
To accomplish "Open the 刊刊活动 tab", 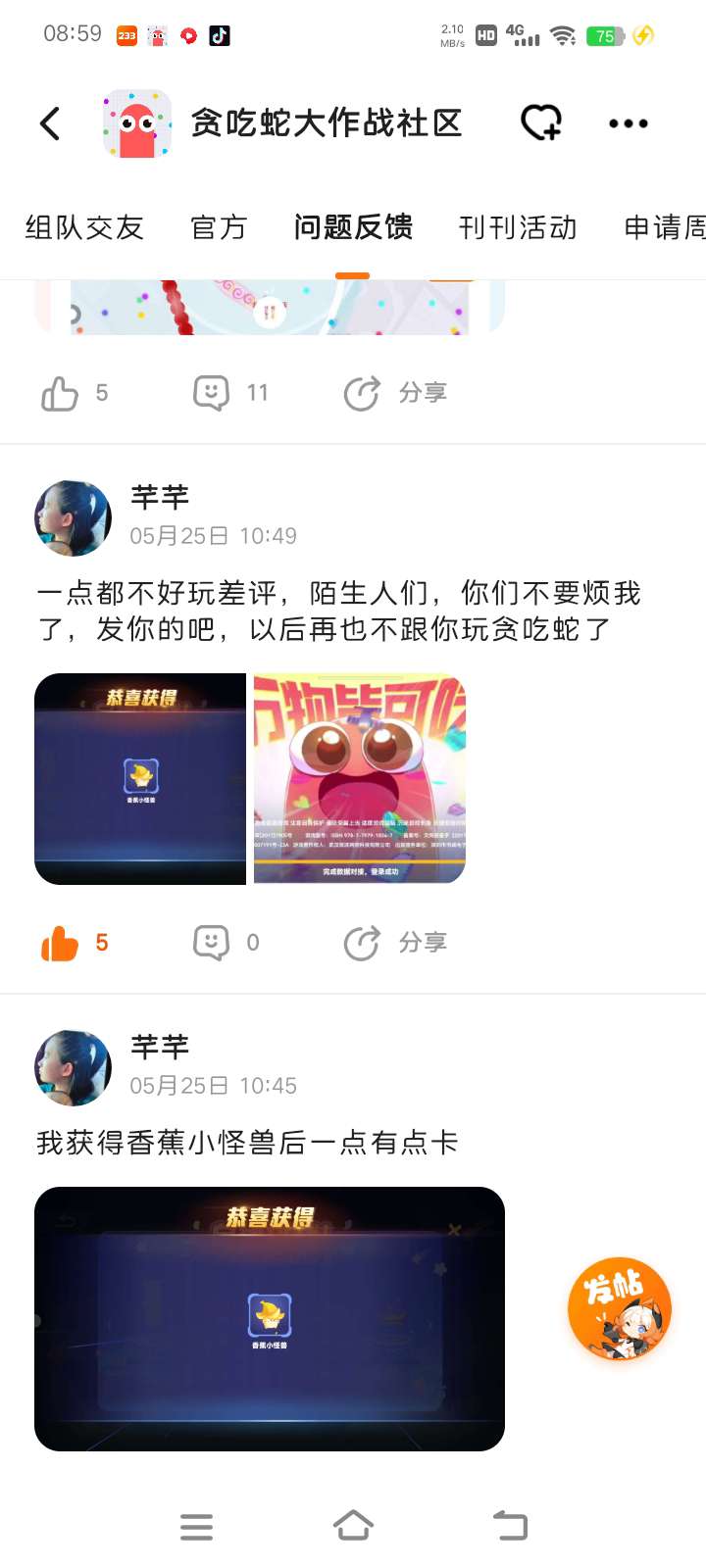I will [518, 227].
